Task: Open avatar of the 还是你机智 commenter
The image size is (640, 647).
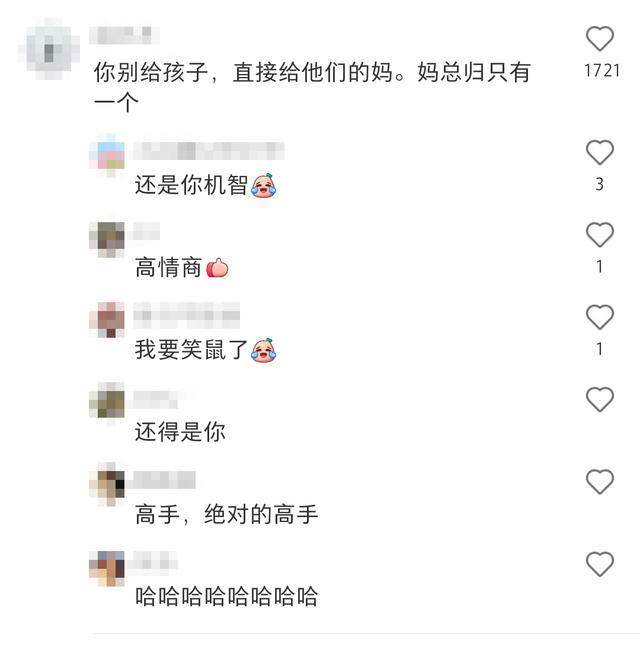Action: (107, 156)
